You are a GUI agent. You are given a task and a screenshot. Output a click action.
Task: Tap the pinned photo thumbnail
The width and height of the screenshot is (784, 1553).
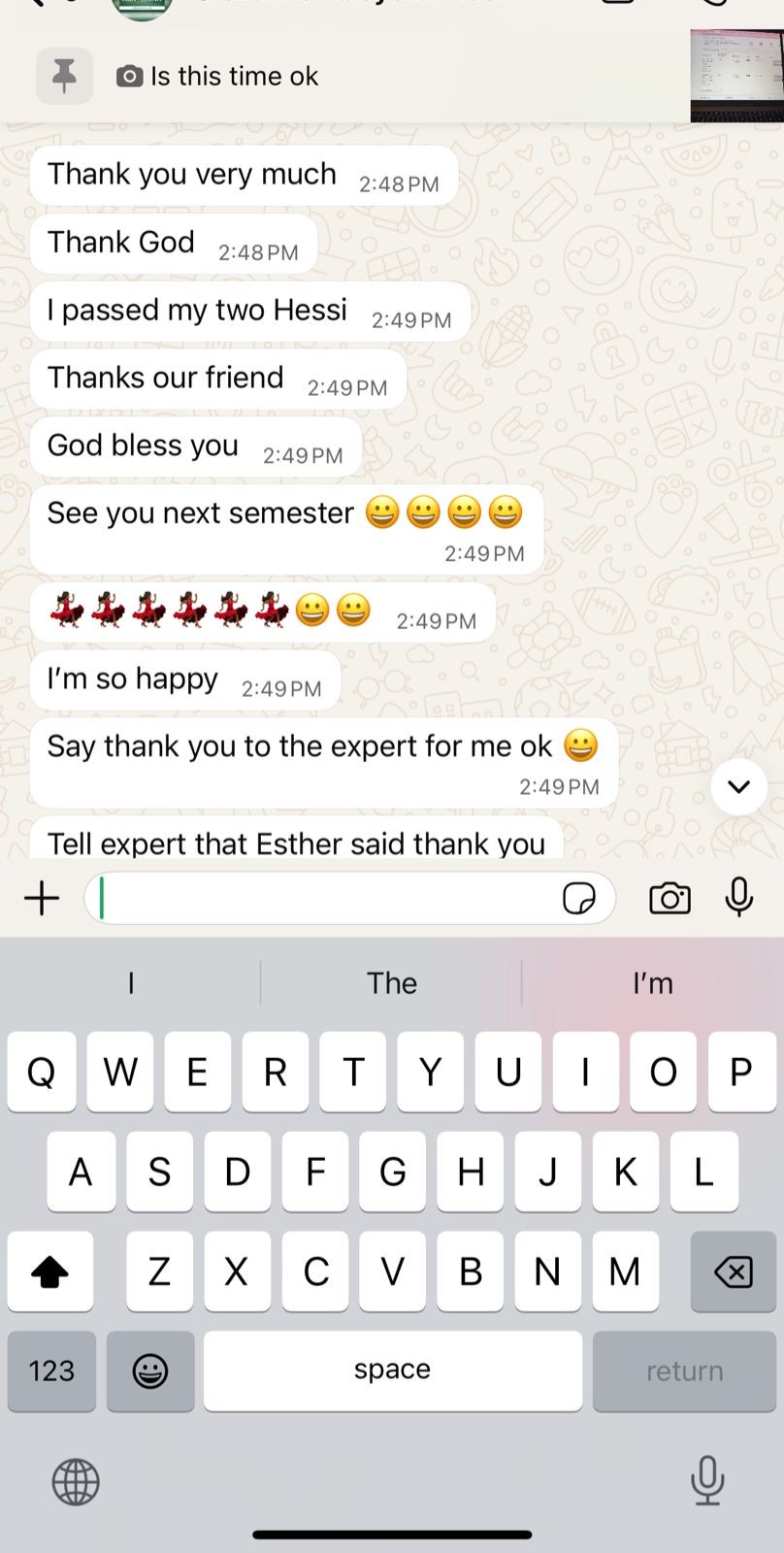click(735, 76)
